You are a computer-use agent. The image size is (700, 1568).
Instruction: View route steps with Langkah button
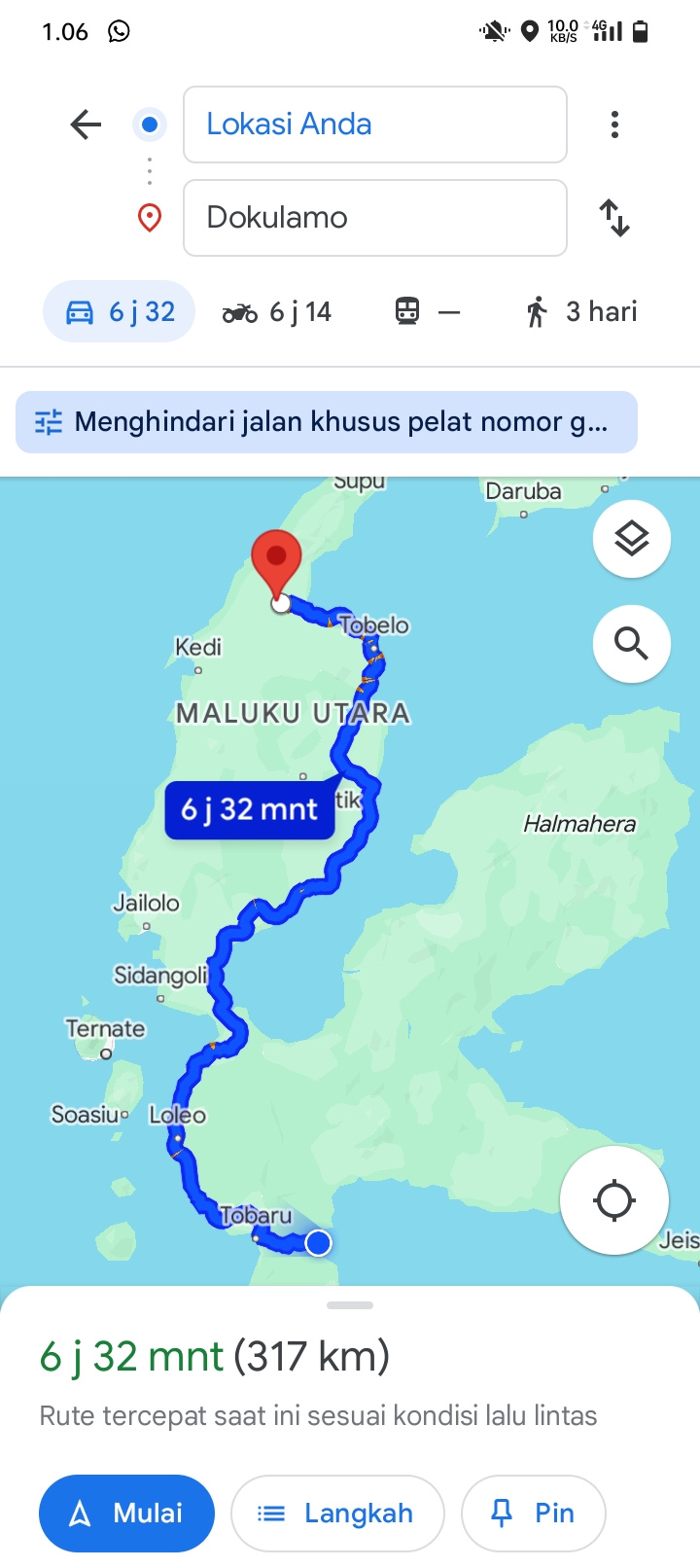point(337,1514)
